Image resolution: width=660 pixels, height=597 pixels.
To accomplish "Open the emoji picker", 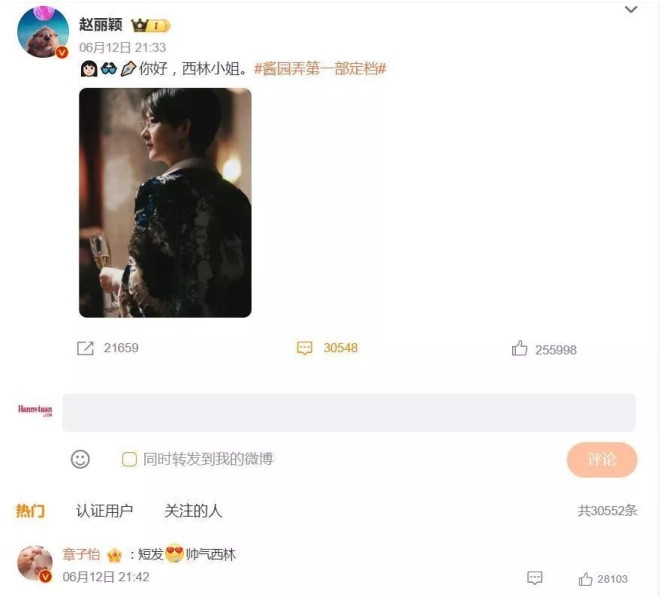I will click(x=80, y=459).
